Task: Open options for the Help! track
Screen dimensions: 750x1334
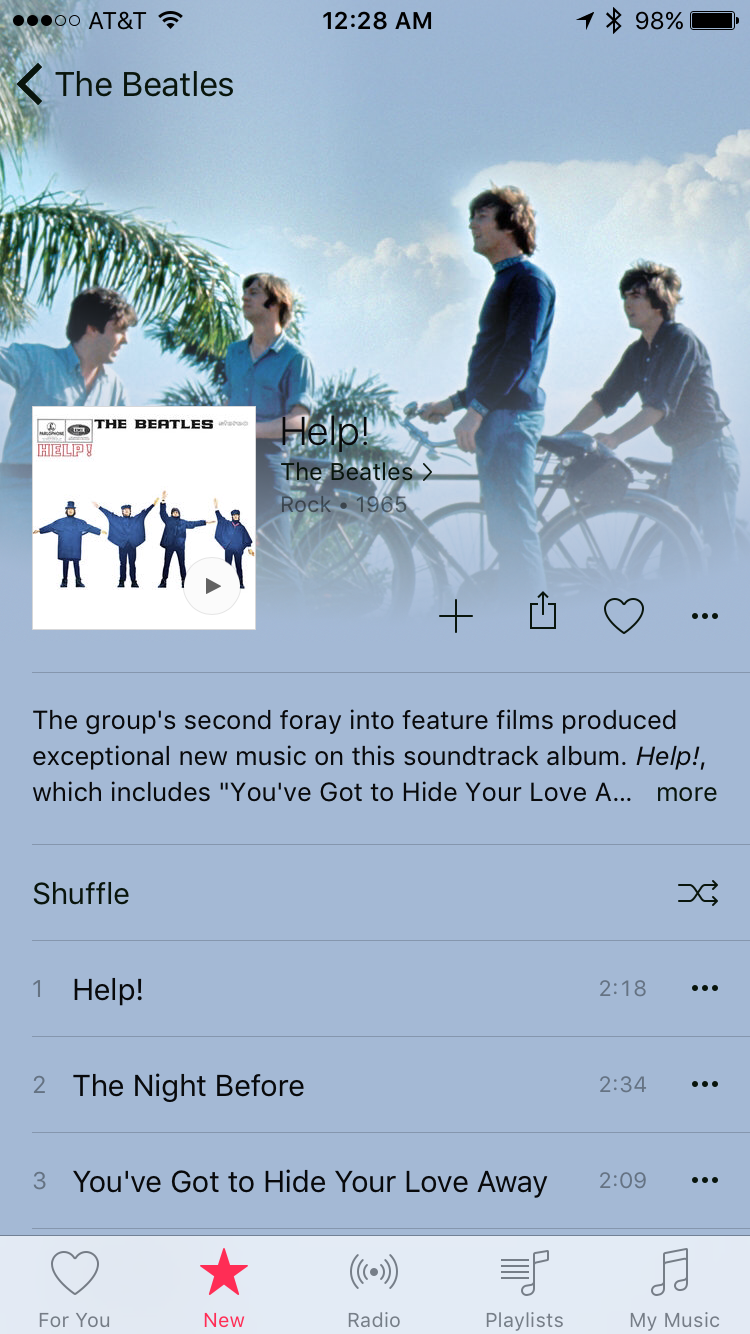Action: pyautogui.click(x=705, y=989)
